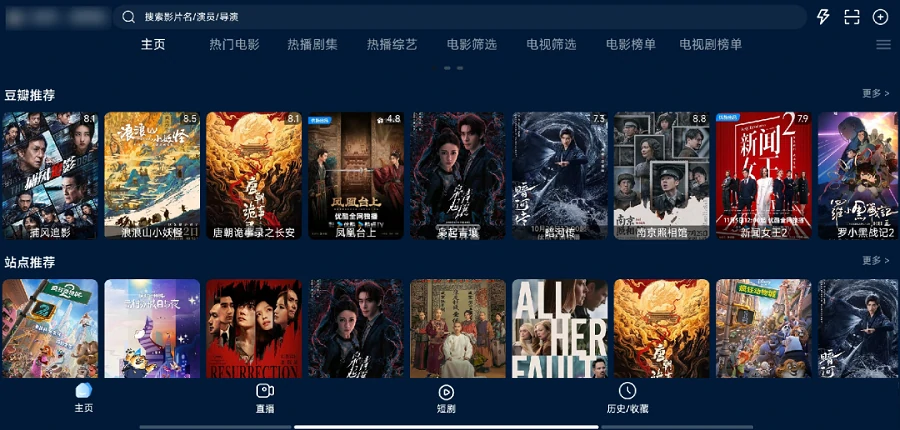Select the 电影筛选 tab
The width and height of the screenshot is (900, 430).
tap(472, 45)
